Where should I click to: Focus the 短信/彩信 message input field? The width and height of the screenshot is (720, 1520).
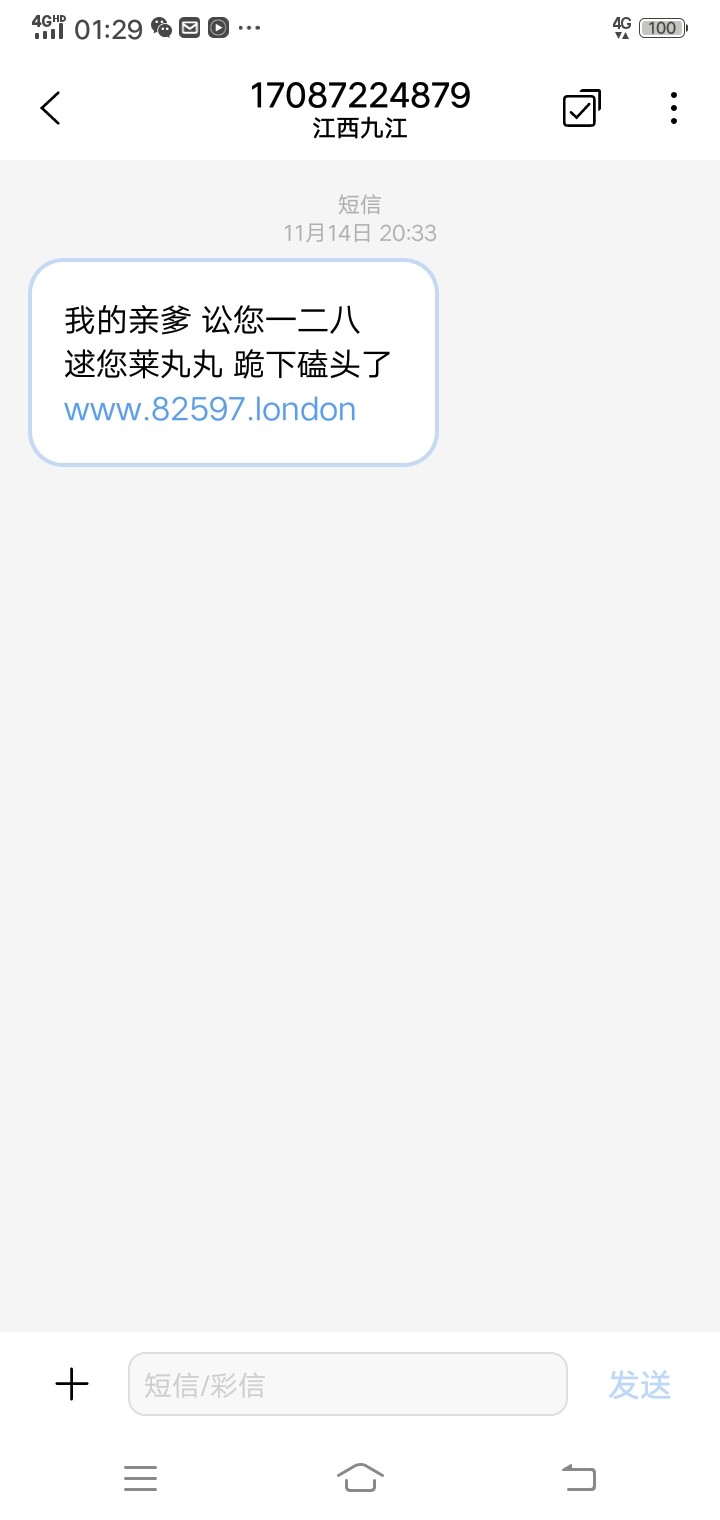[348, 1384]
